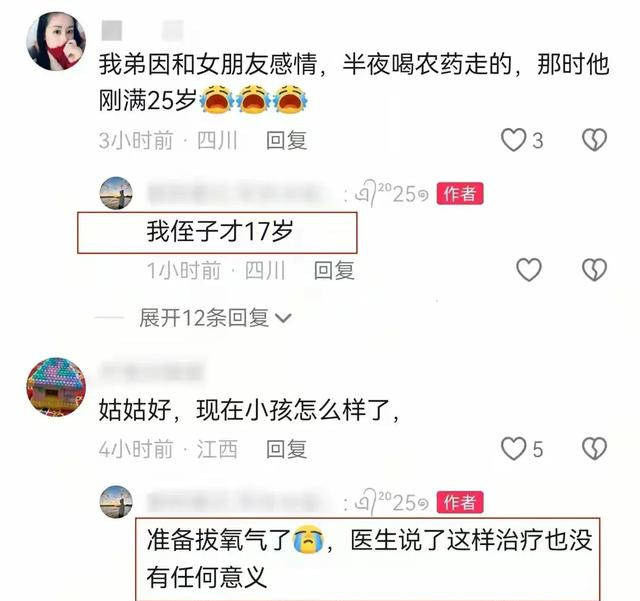
Task: Reply to the author's 1小时前 comment
Action: [334, 270]
